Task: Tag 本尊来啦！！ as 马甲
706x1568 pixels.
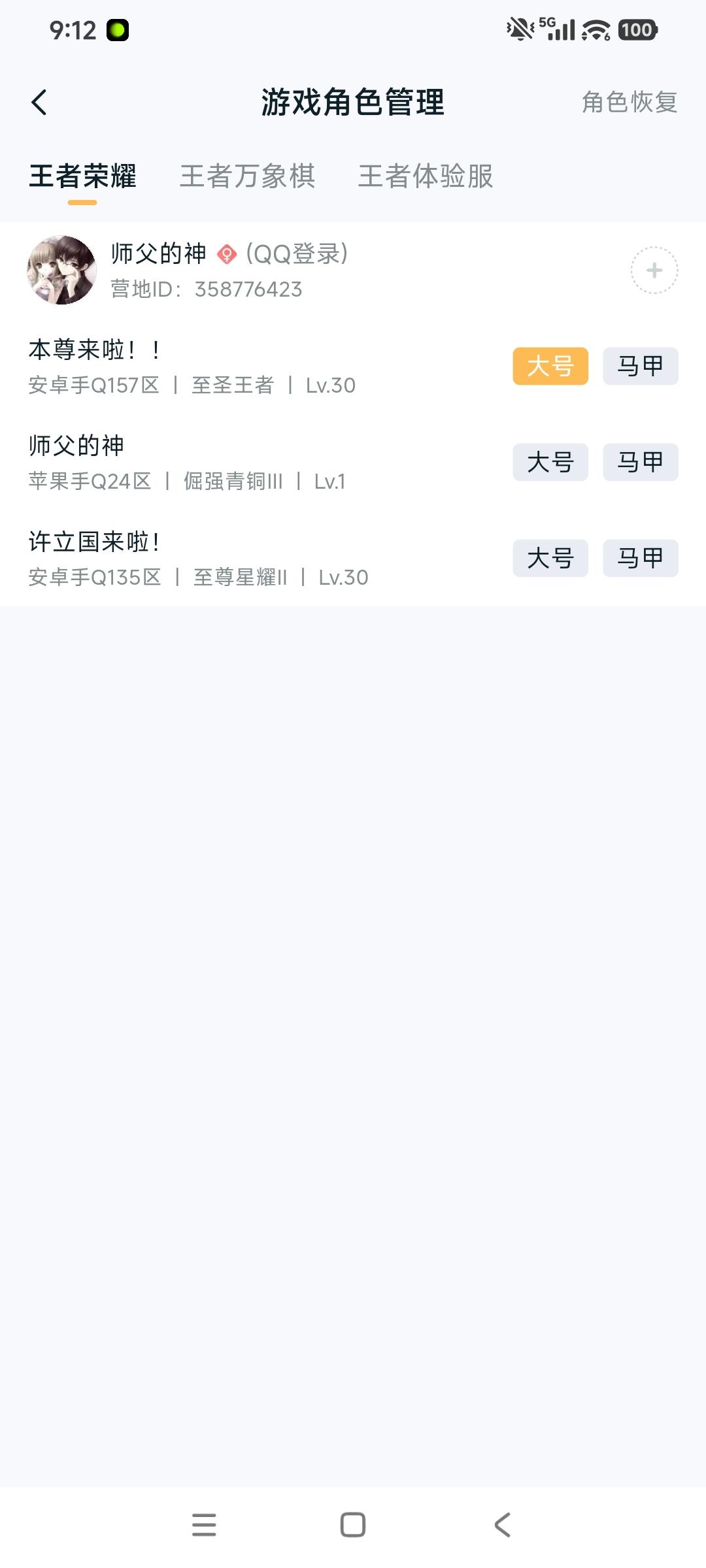Action: (640, 366)
